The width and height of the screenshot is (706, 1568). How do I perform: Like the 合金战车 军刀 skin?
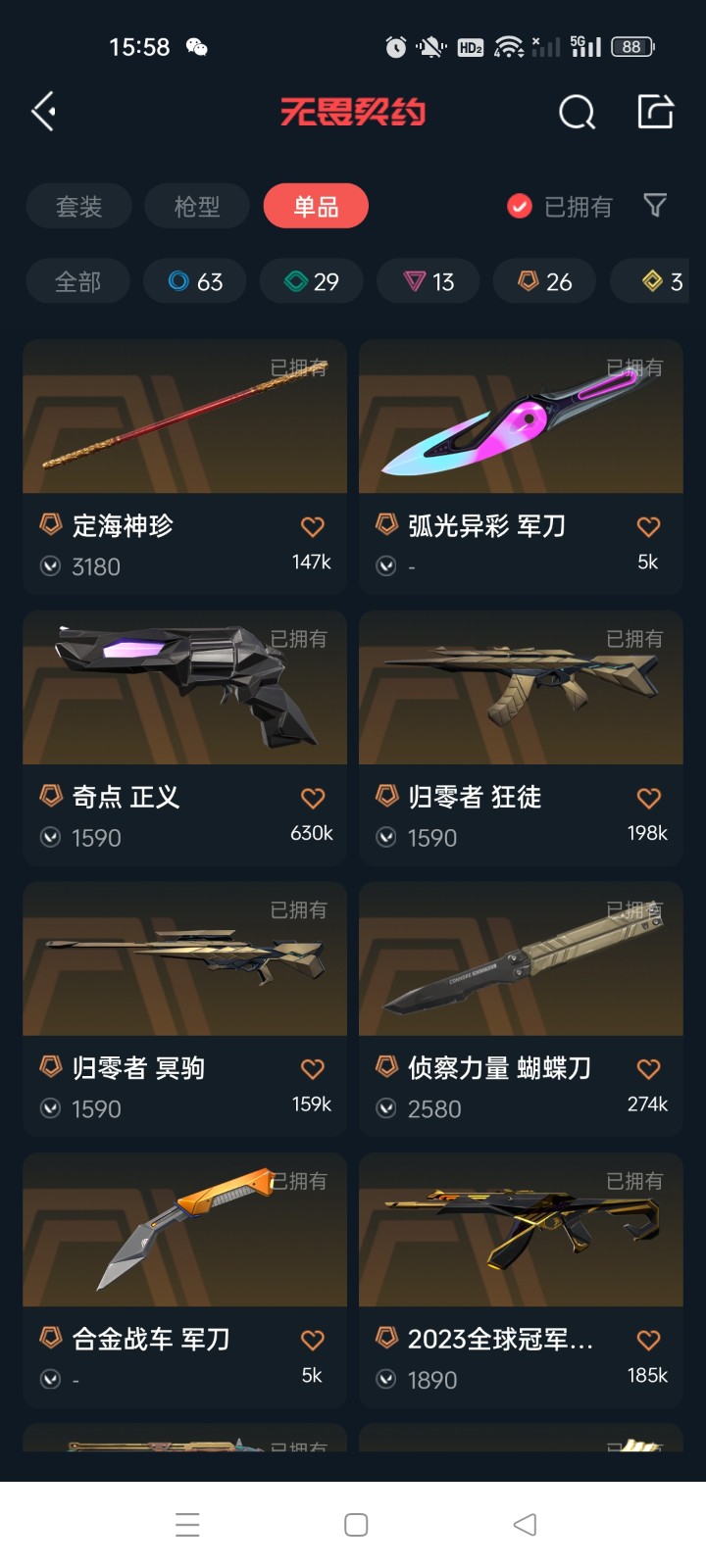click(312, 1340)
